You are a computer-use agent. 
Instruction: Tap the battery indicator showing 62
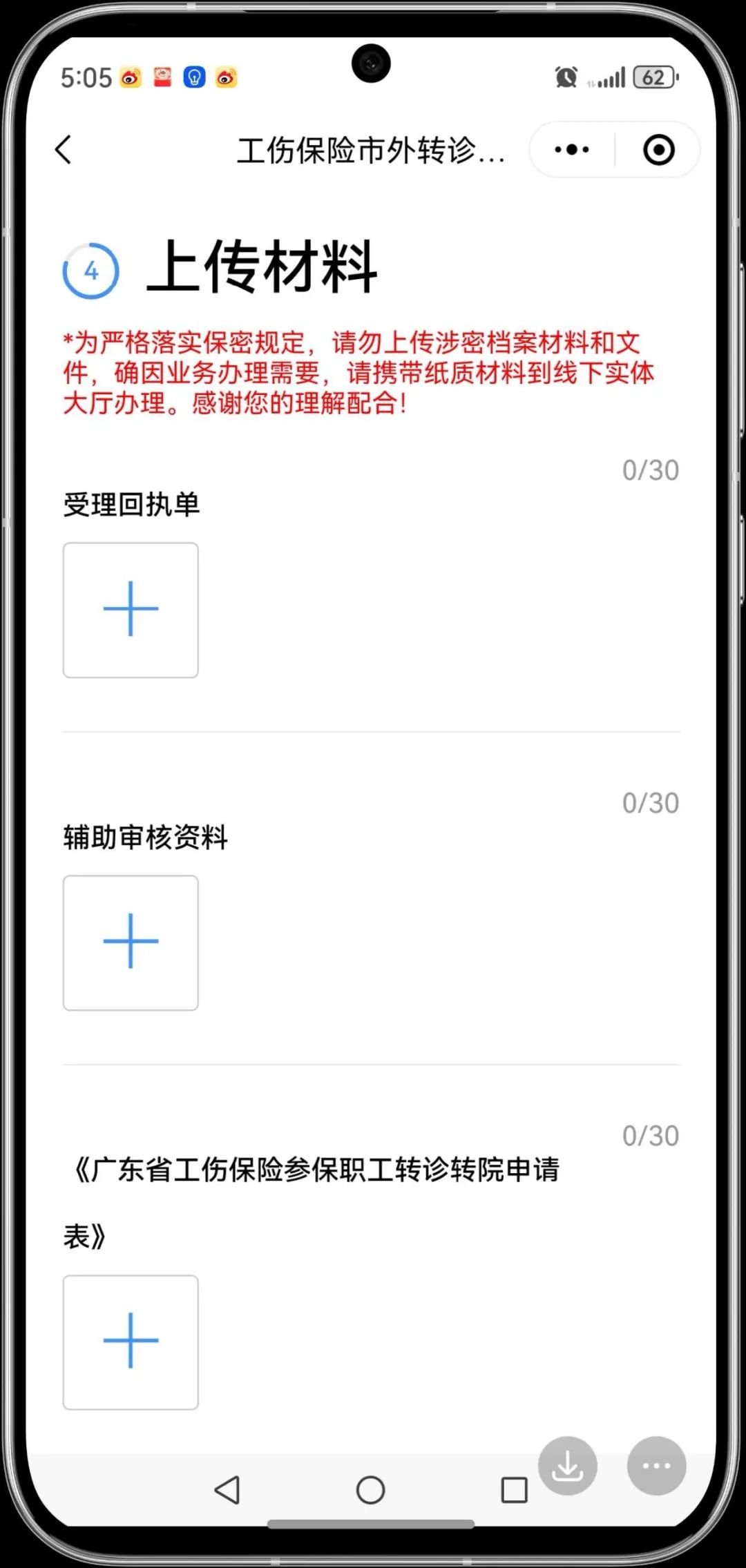pos(652,77)
